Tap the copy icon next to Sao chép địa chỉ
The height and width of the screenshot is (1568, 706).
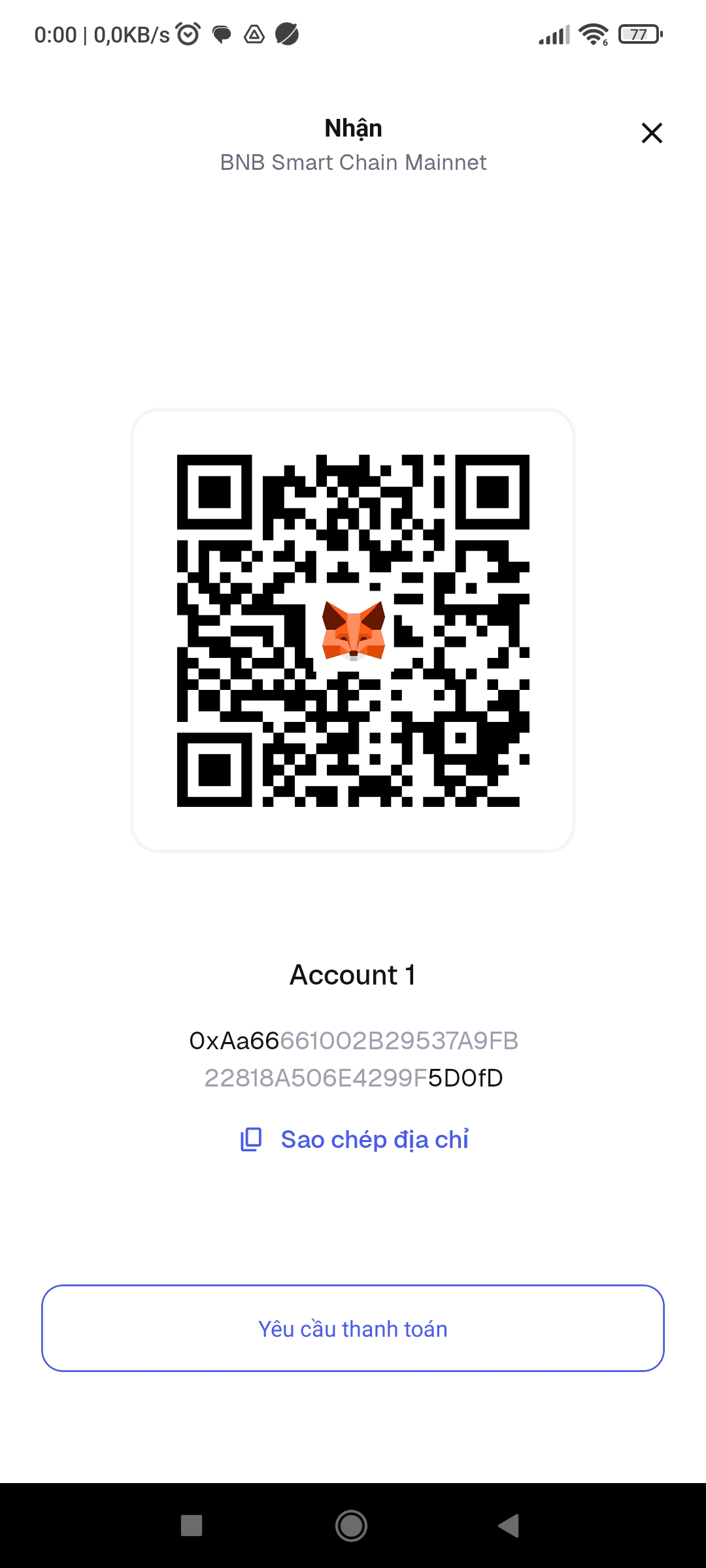pos(251,1138)
